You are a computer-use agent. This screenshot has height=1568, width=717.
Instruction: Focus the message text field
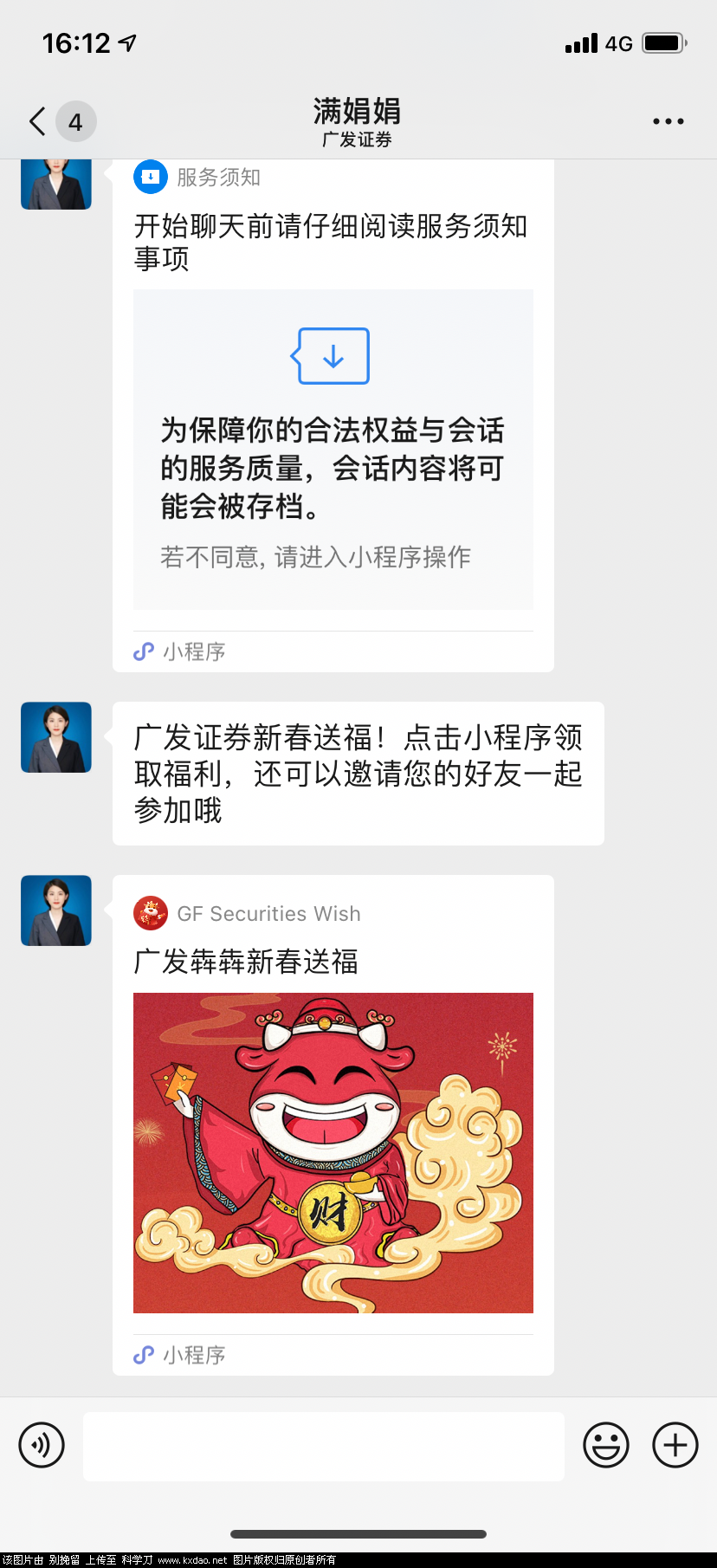323,1446
